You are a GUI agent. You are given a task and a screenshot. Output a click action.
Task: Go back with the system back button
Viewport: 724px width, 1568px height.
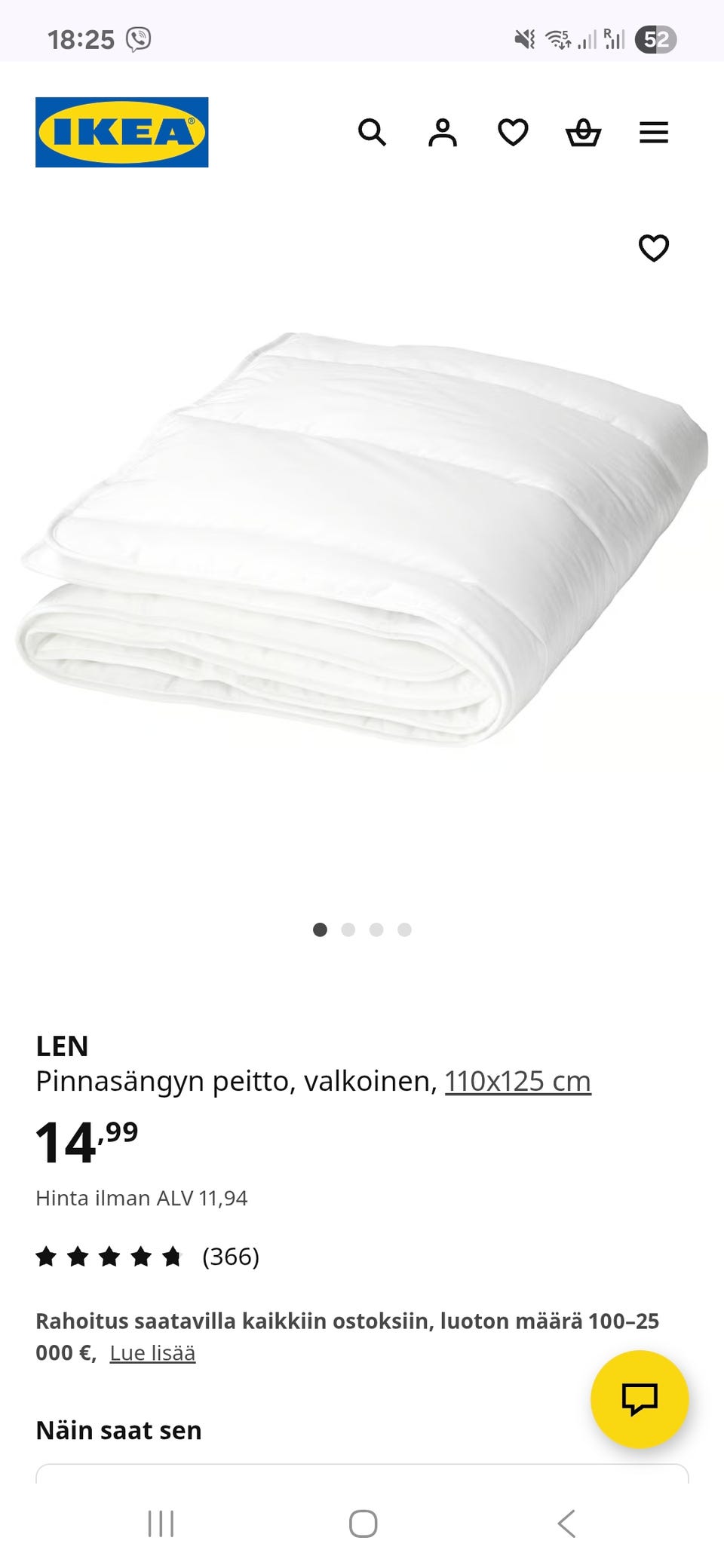[x=566, y=1524]
